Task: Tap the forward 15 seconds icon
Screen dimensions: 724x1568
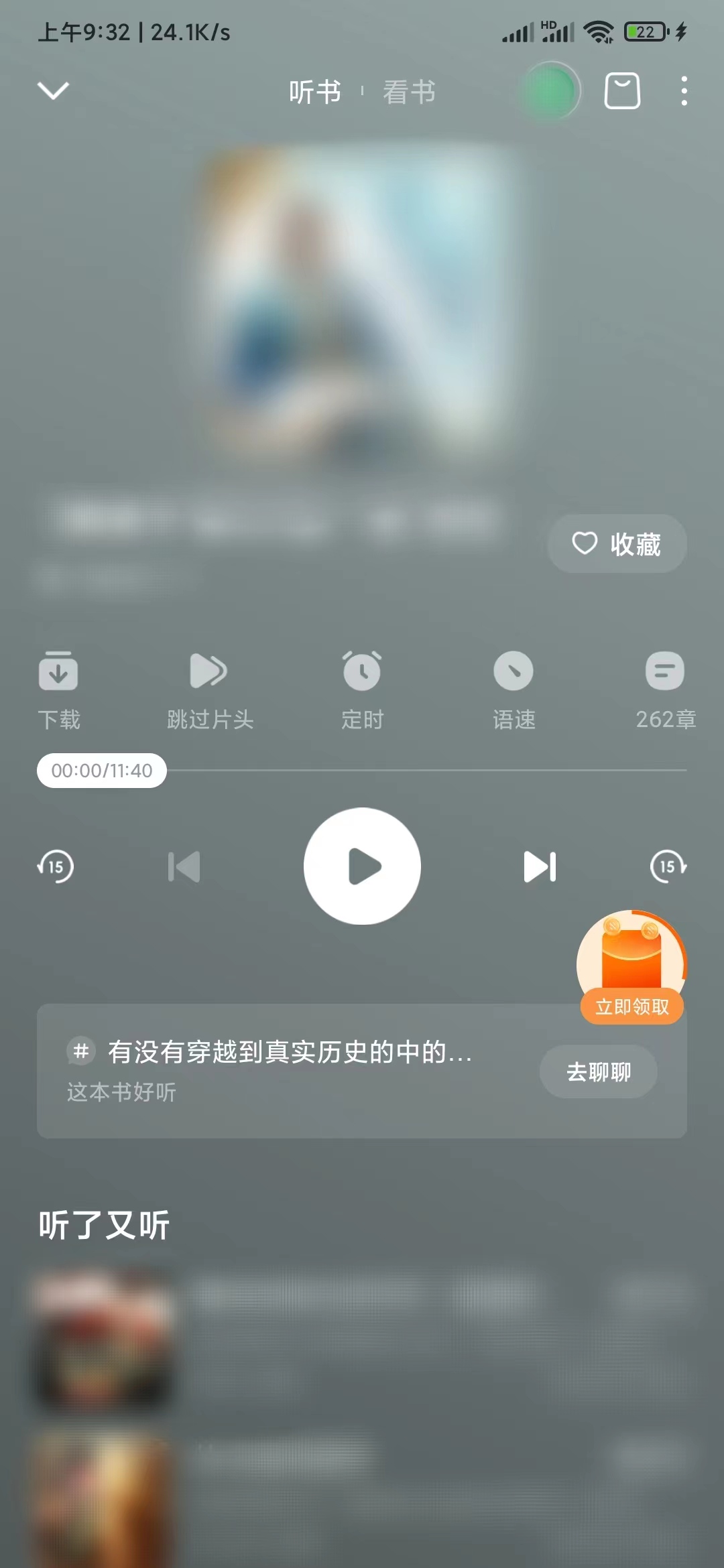Action: point(668,866)
